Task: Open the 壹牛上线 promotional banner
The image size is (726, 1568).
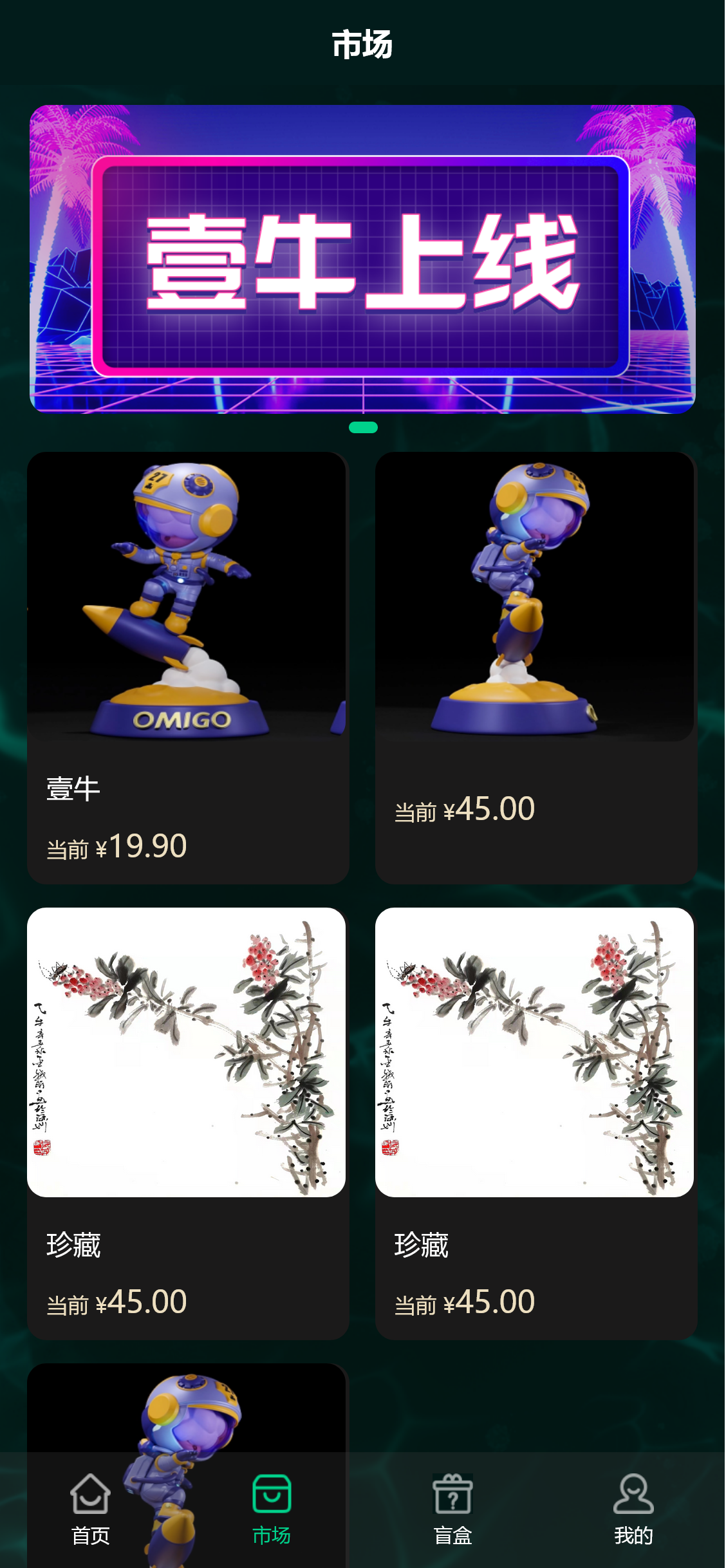Action: (x=363, y=257)
